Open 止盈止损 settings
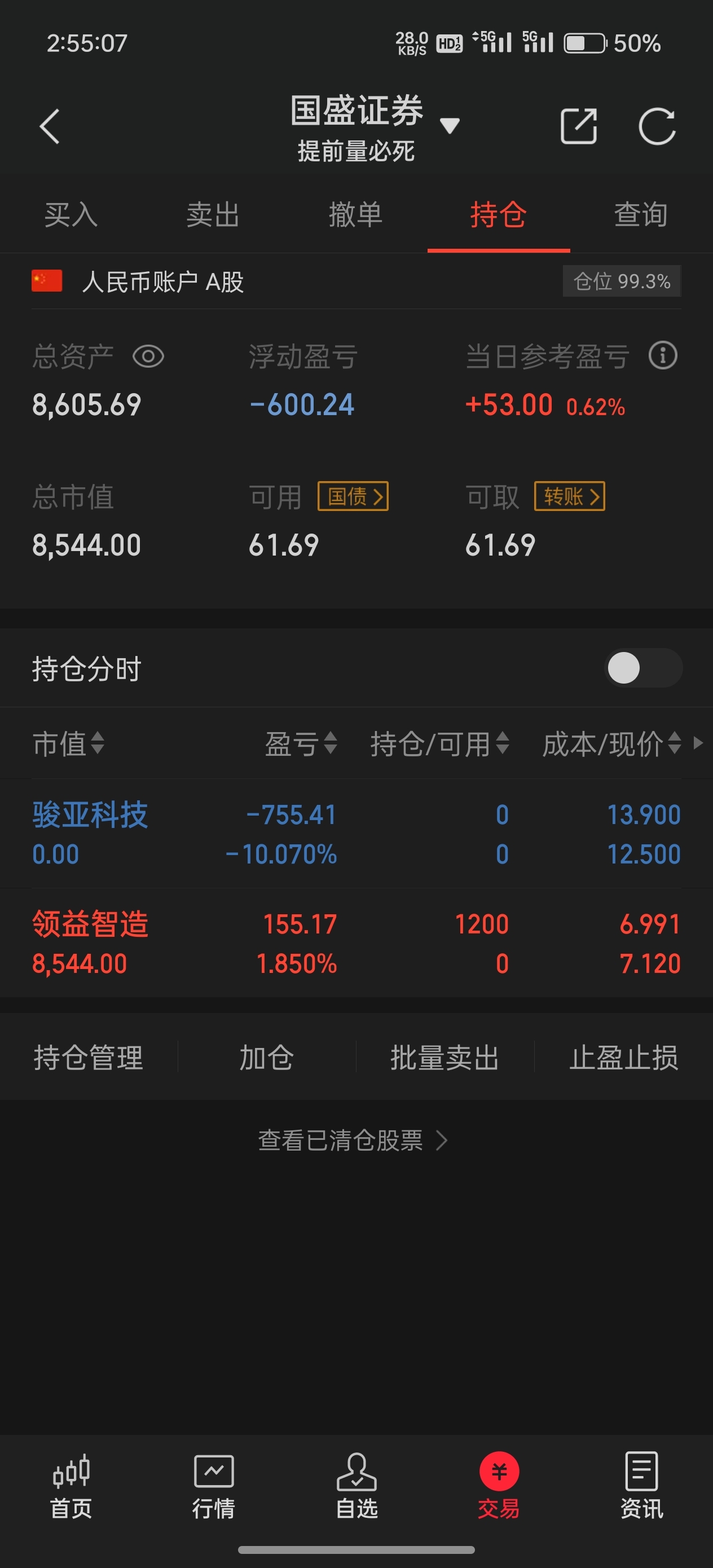The image size is (713, 1568). click(x=623, y=1058)
